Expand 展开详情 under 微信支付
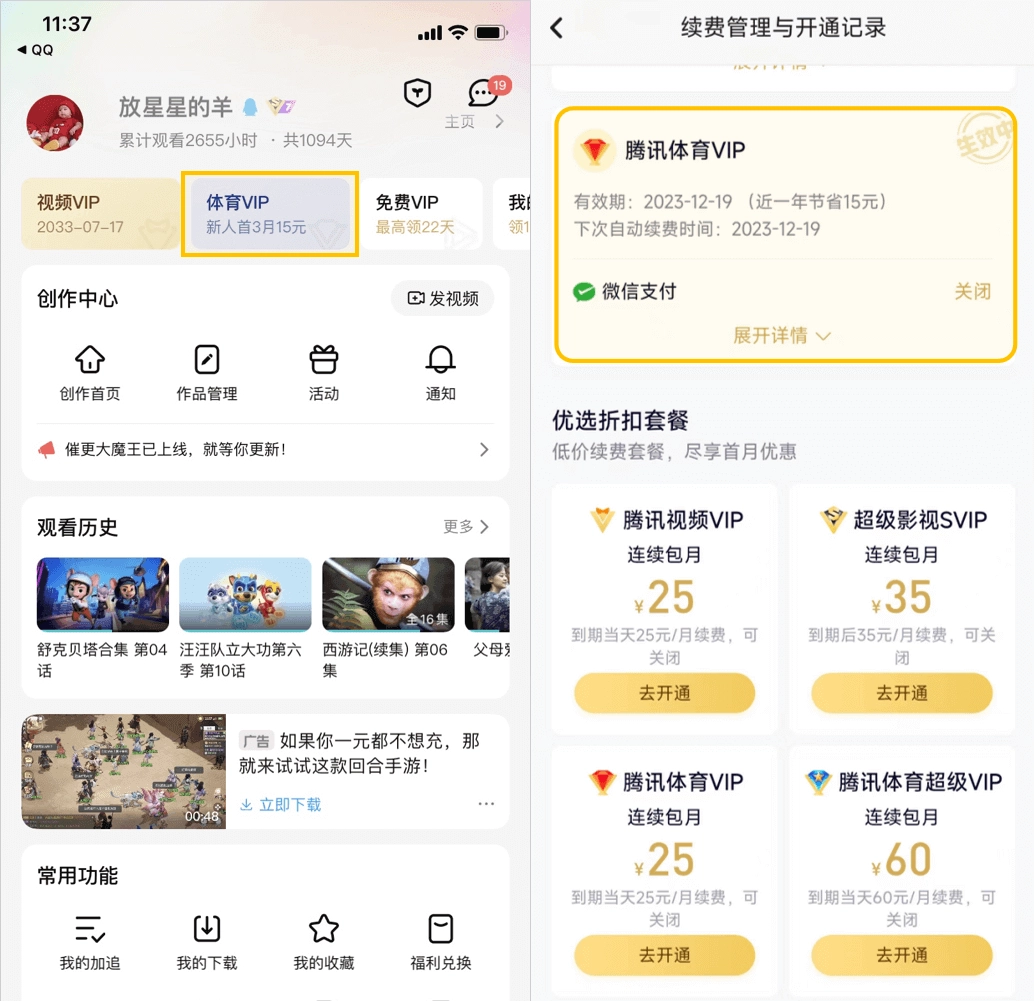 point(782,336)
